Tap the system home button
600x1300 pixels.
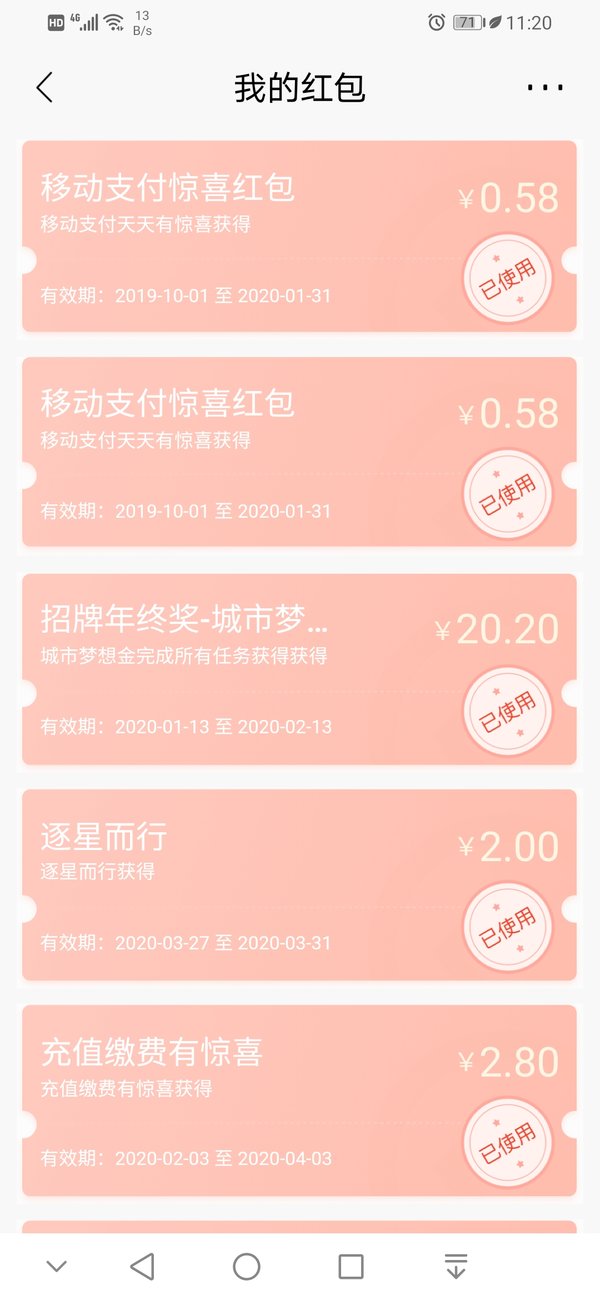pyautogui.click(x=247, y=1267)
